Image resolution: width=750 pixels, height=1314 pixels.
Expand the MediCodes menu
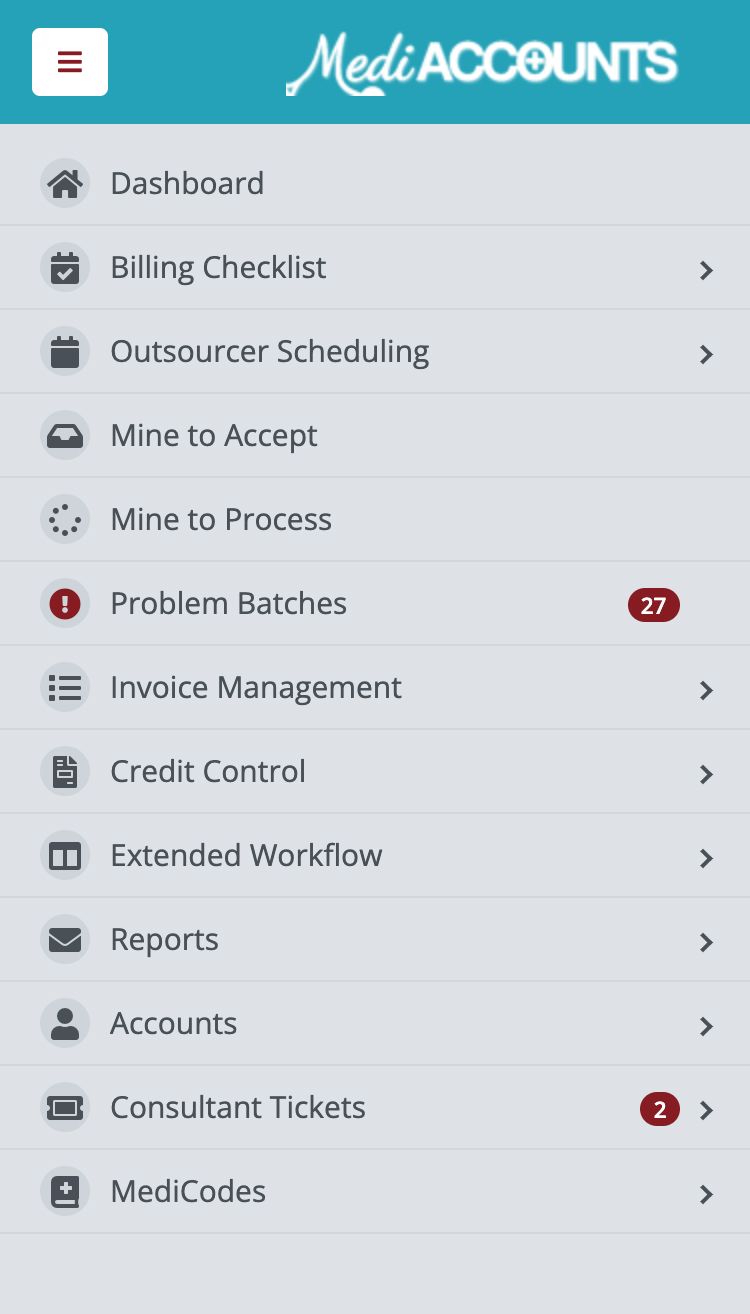pos(188,1192)
